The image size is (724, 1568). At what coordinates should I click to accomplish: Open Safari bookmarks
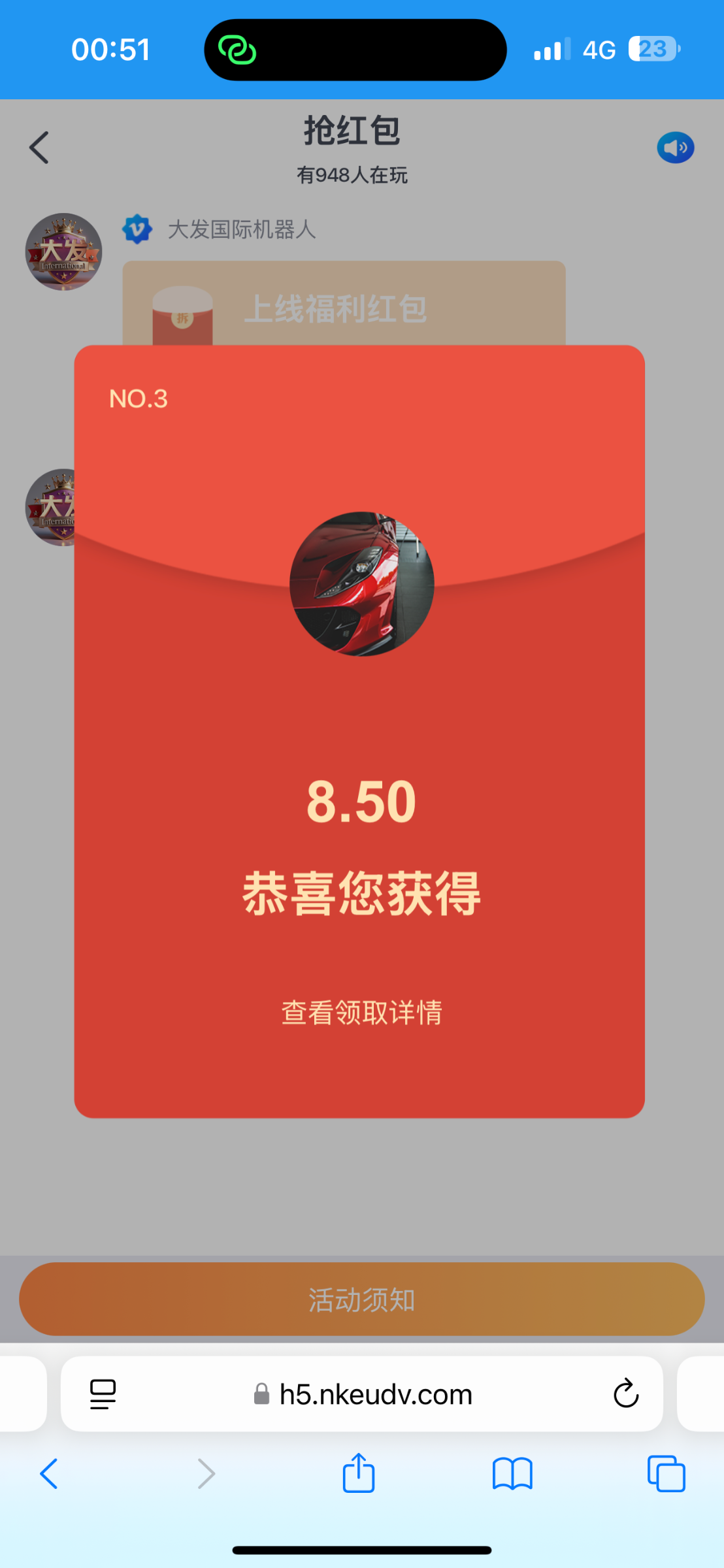(x=512, y=1474)
